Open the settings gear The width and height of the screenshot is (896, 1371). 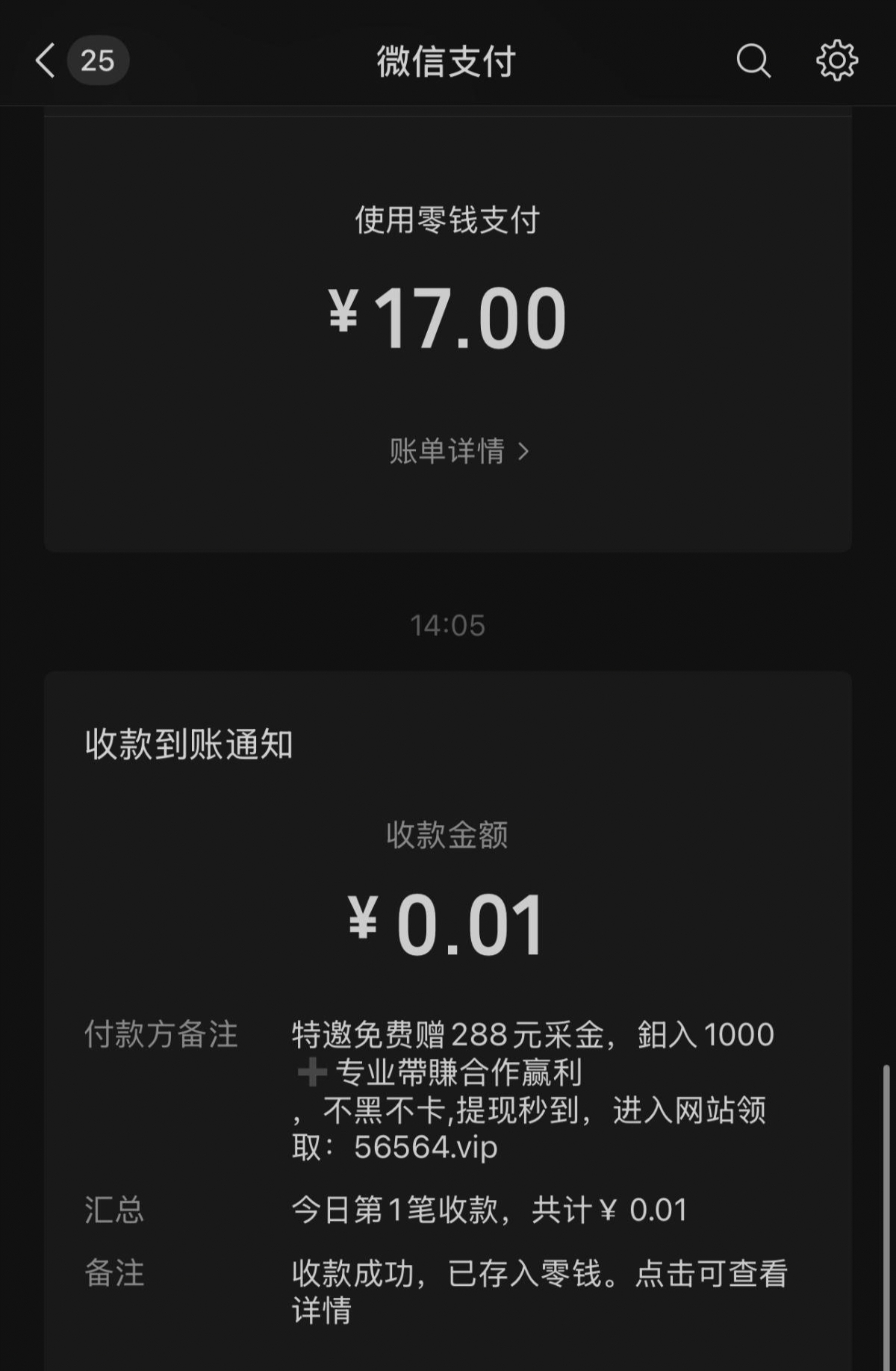click(x=836, y=60)
